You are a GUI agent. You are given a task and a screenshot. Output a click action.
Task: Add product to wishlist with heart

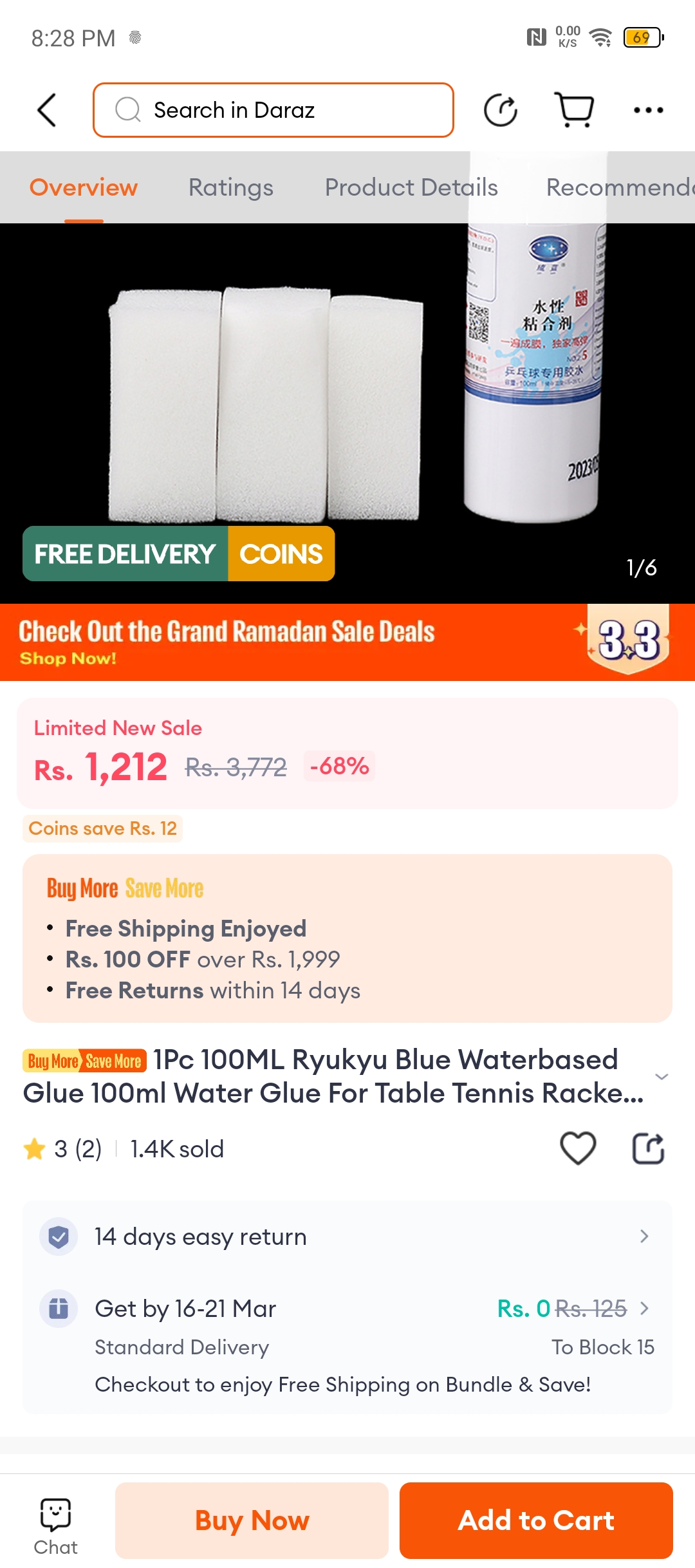pyautogui.click(x=578, y=1148)
